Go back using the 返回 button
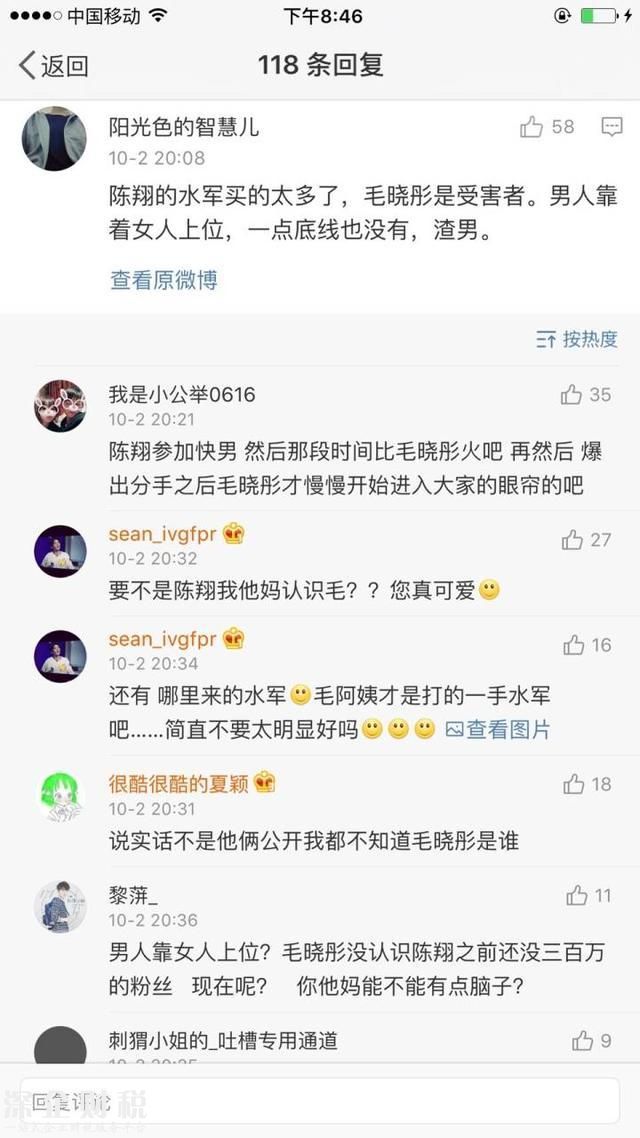This screenshot has height=1138, width=640. pos(54,66)
